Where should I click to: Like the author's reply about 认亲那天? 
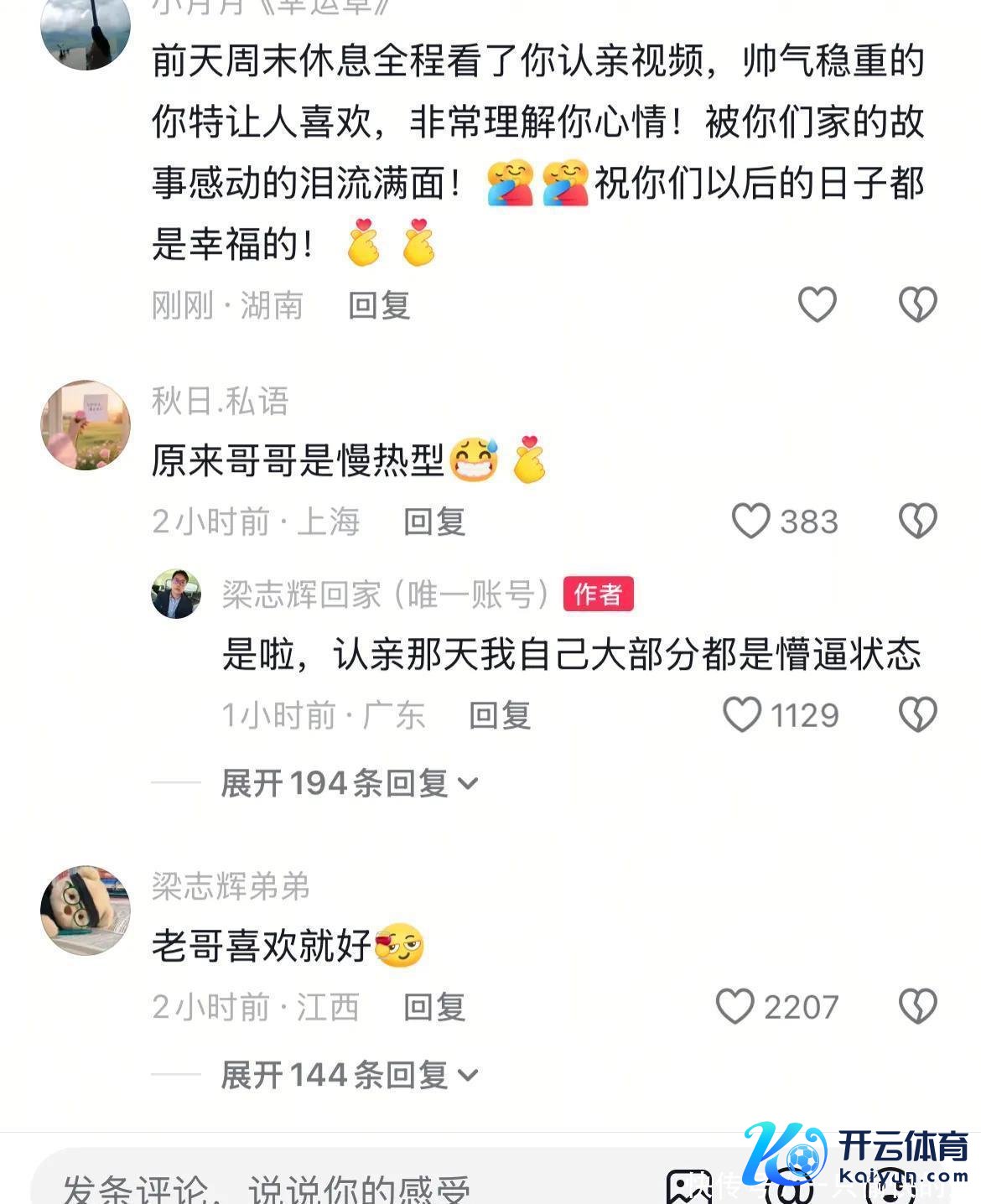[x=742, y=715]
